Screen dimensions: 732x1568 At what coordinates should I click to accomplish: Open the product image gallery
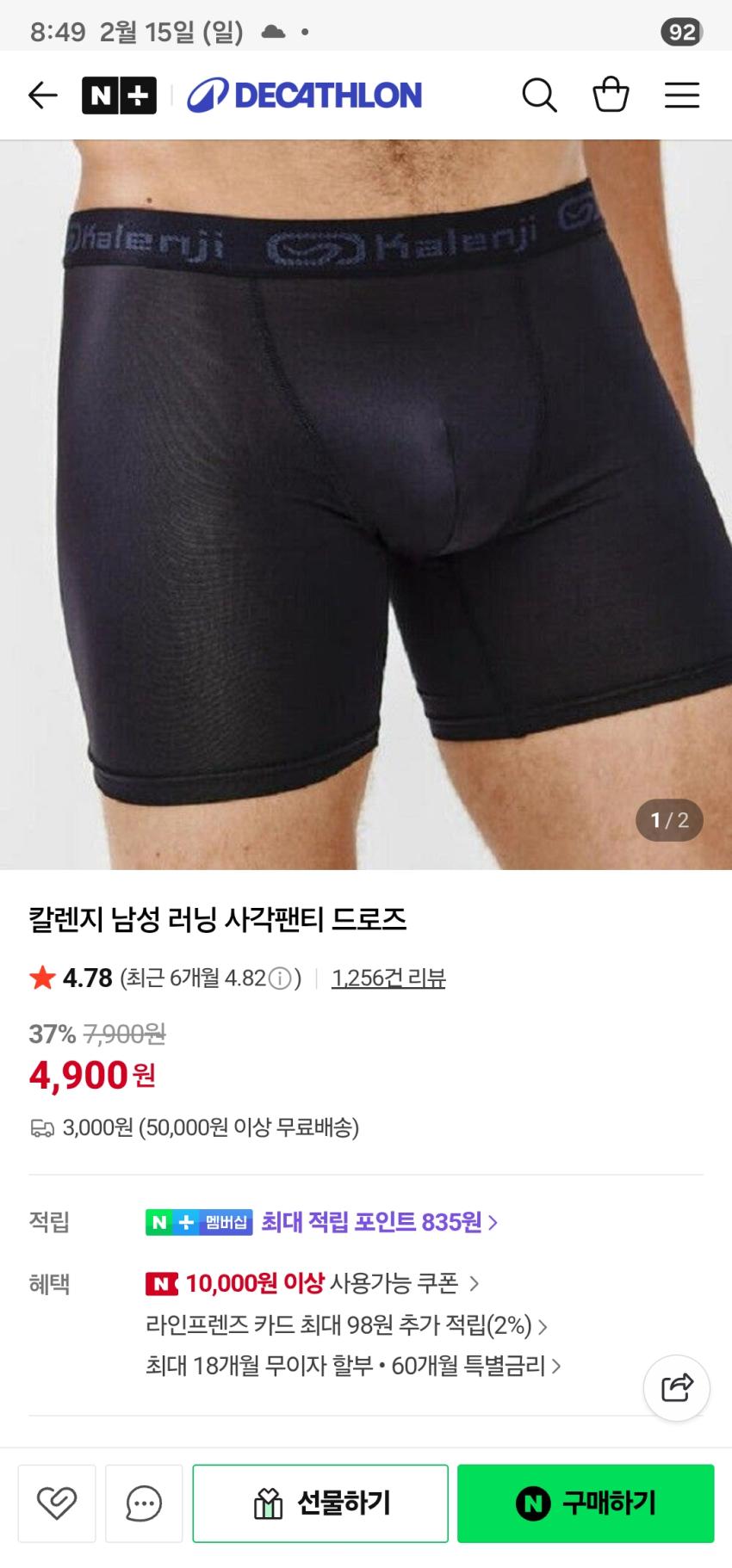click(x=366, y=504)
